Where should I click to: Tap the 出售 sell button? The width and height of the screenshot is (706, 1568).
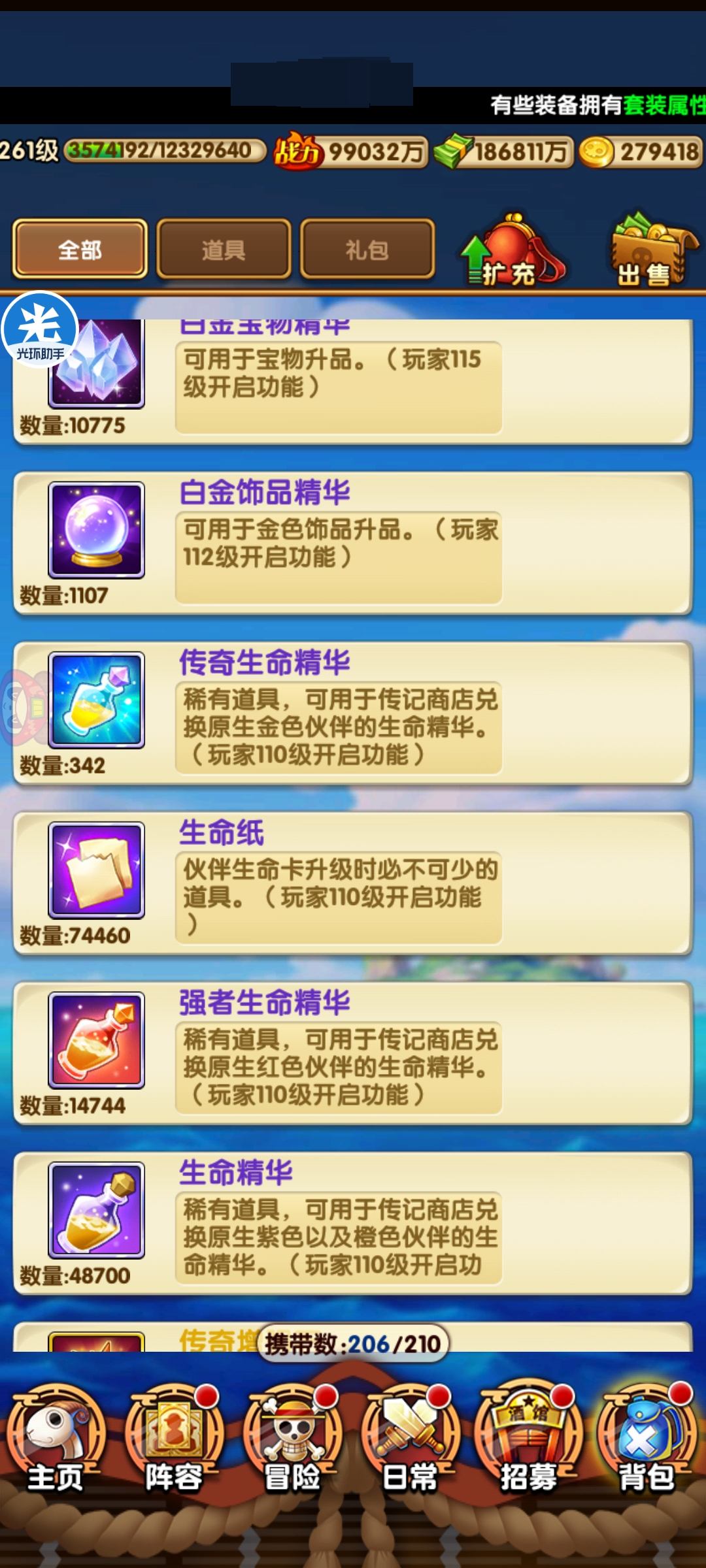(x=650, y=252)
